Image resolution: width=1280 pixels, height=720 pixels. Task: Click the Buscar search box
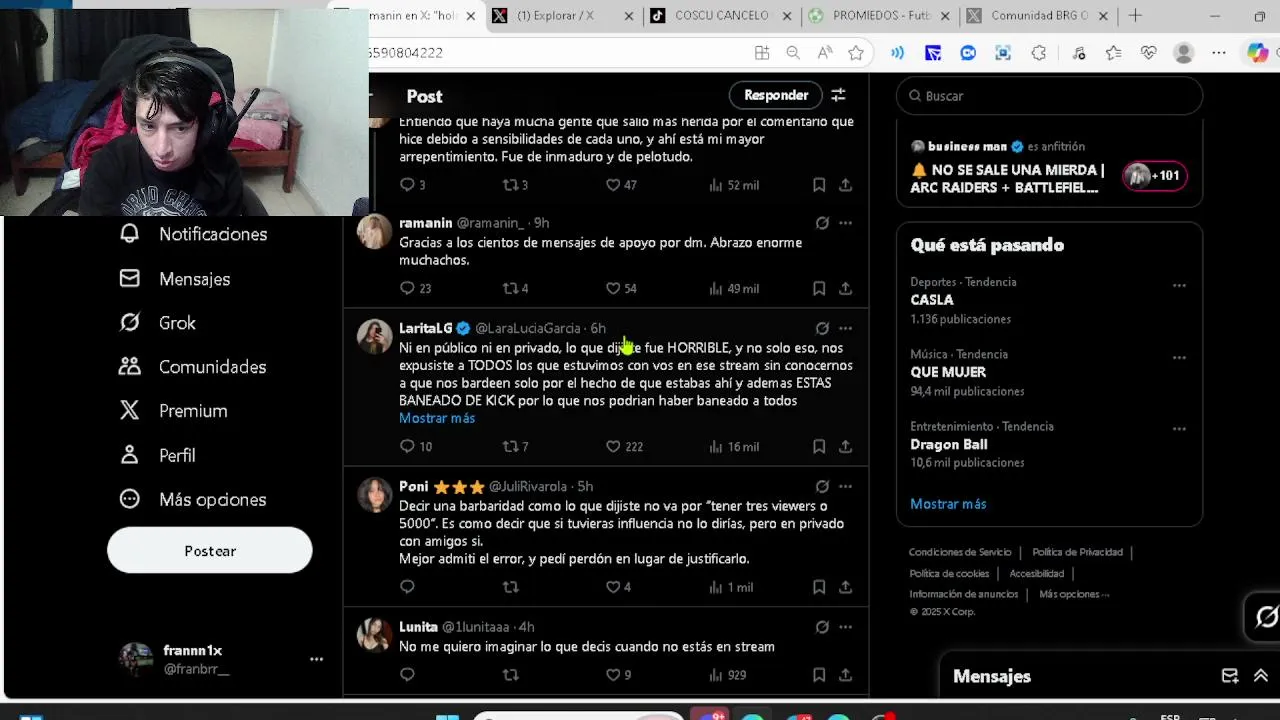point(1050,96)
